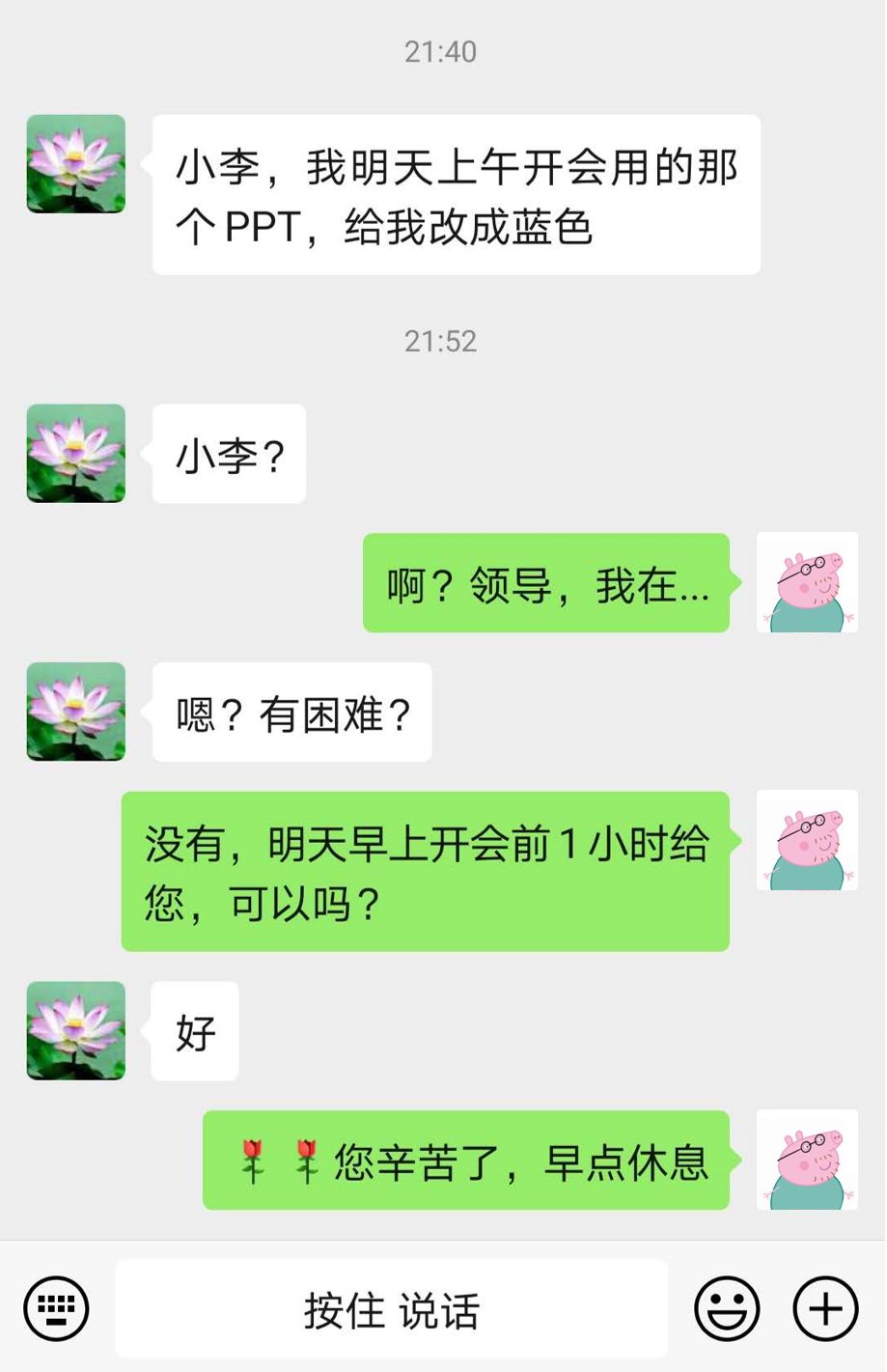
Task: Open more functions with the plus icon
Action: (824, 1309)
